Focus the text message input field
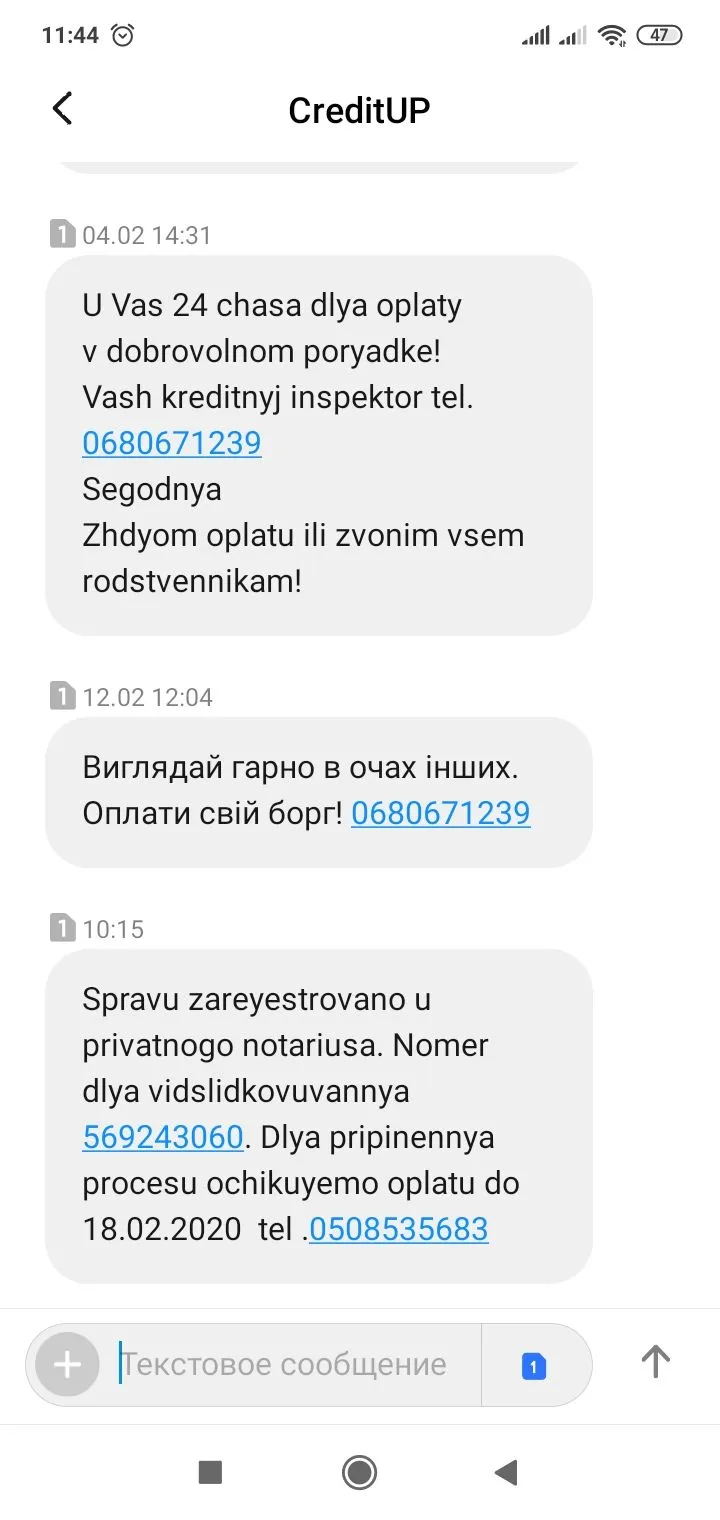Image resolution: width=720 pixels, height=1520 pixels. (290, 1365)
